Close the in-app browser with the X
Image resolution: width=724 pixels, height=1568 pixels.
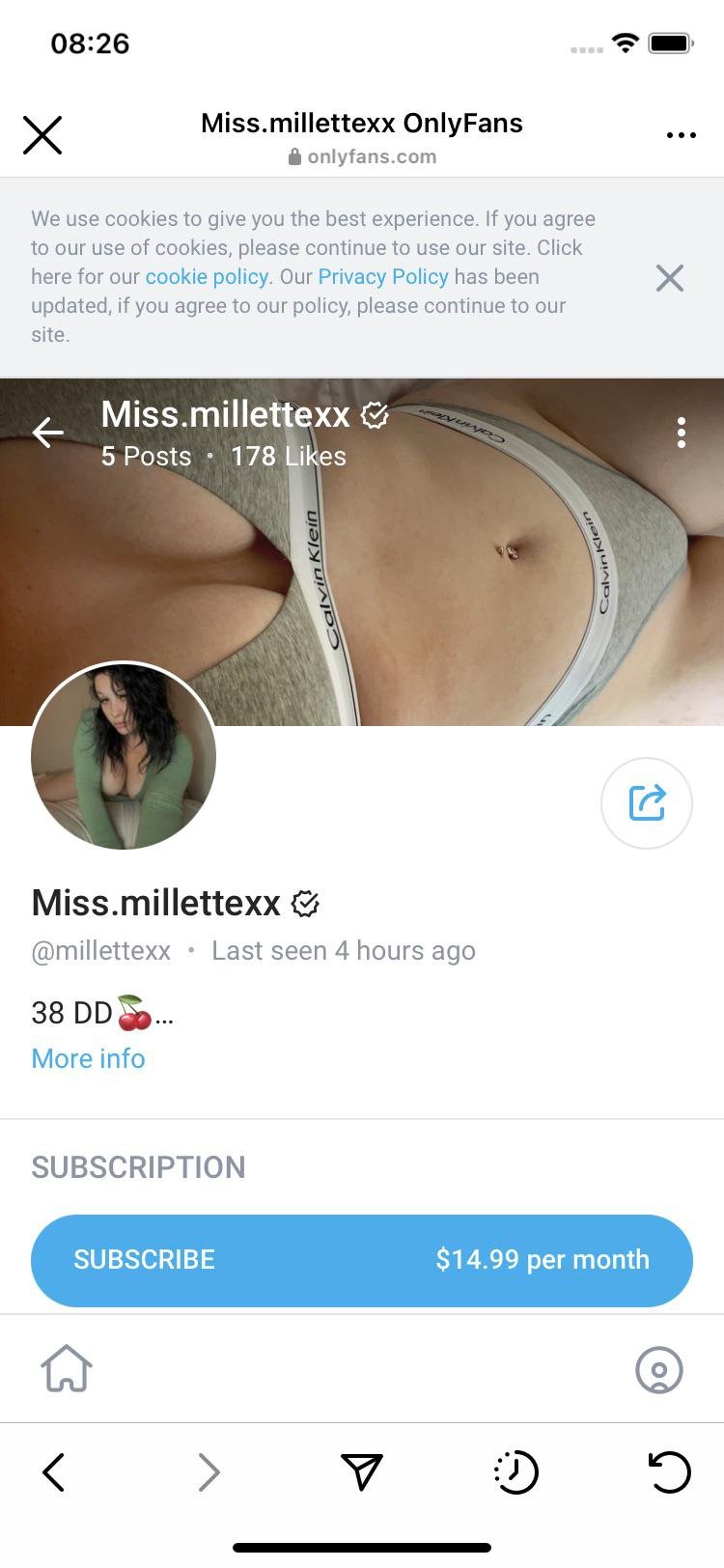(42, 135)
